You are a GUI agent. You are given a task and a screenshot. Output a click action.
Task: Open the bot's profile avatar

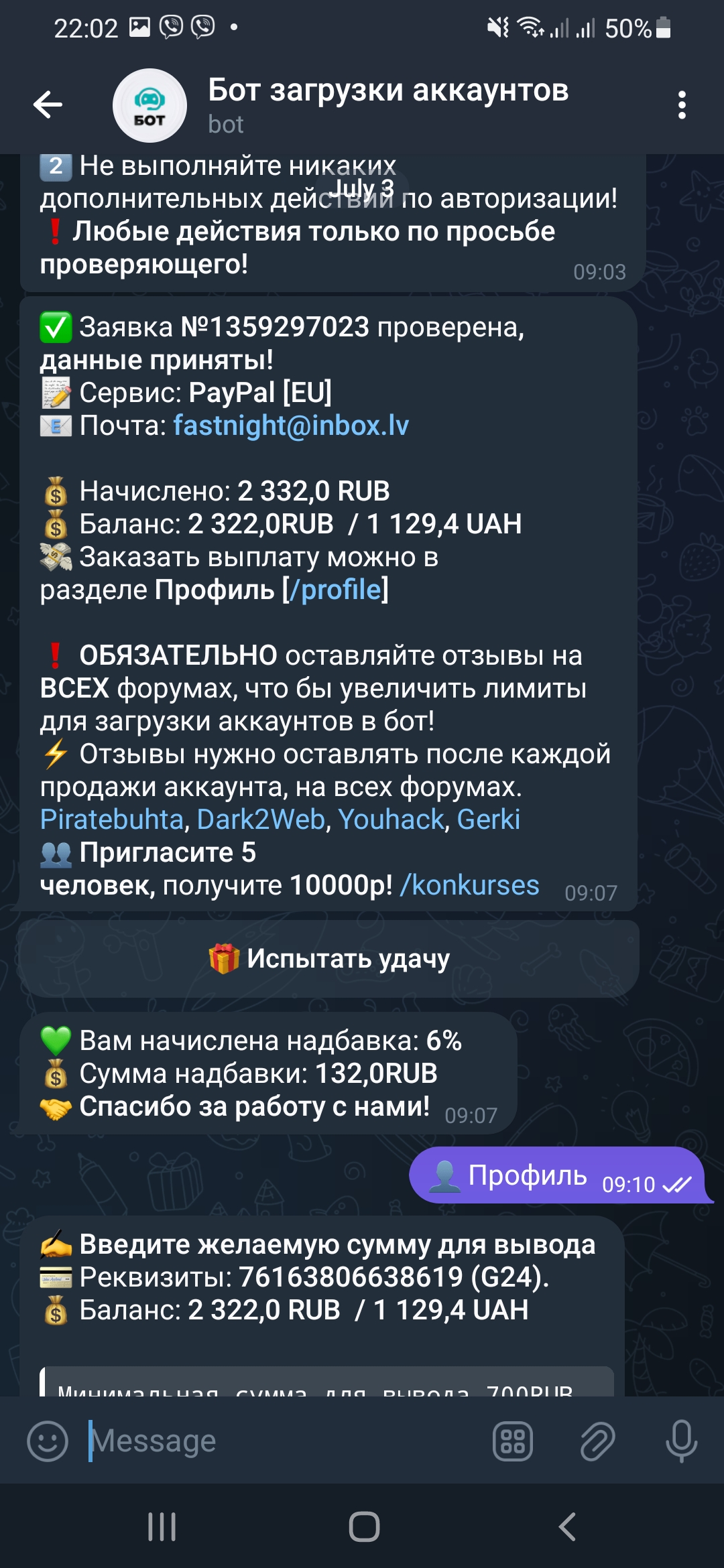[x=149, y=105]
